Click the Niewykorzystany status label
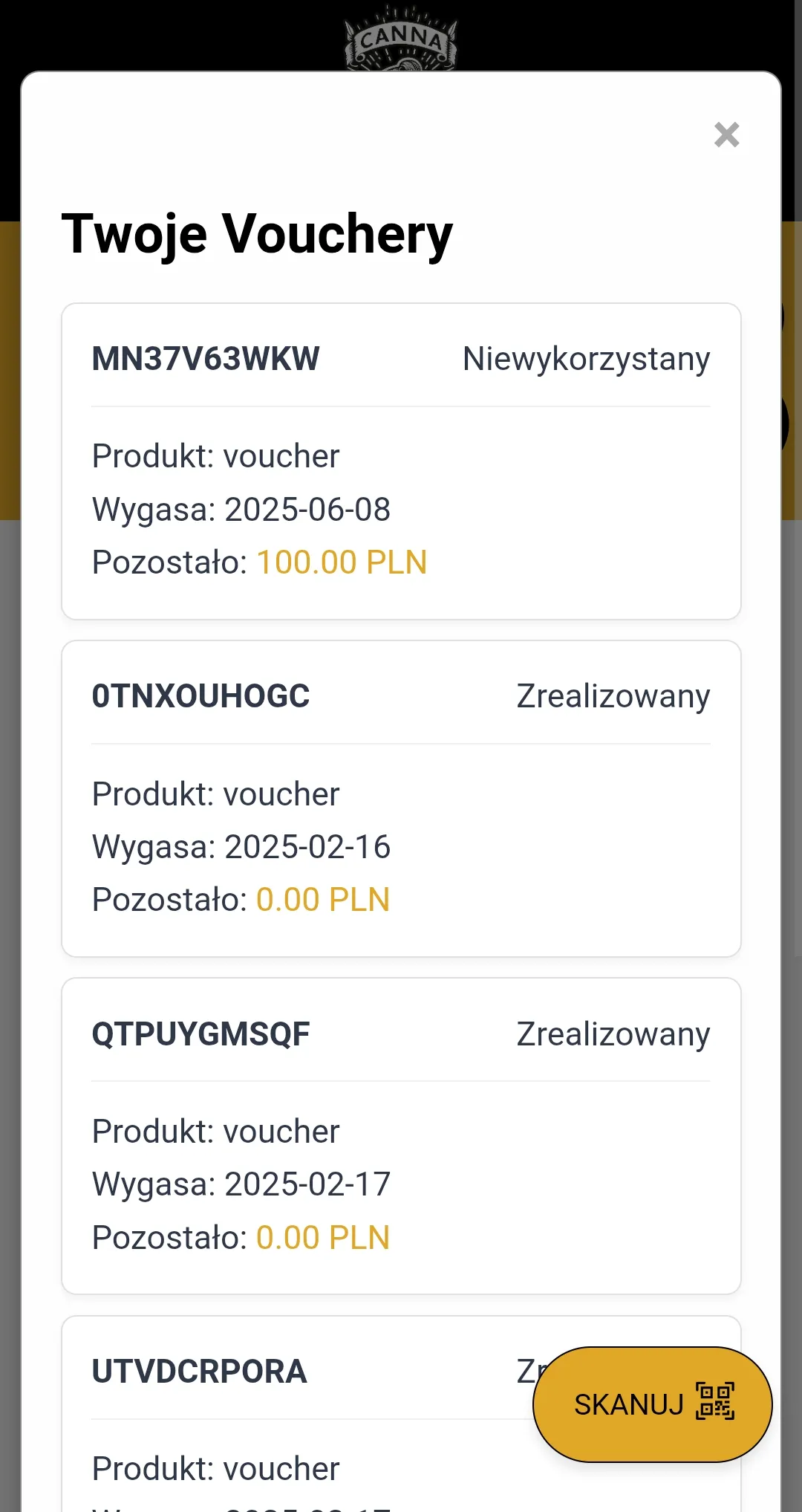Image resolution: width=802 pixels, height=1512 pixels. coord(586,358)
